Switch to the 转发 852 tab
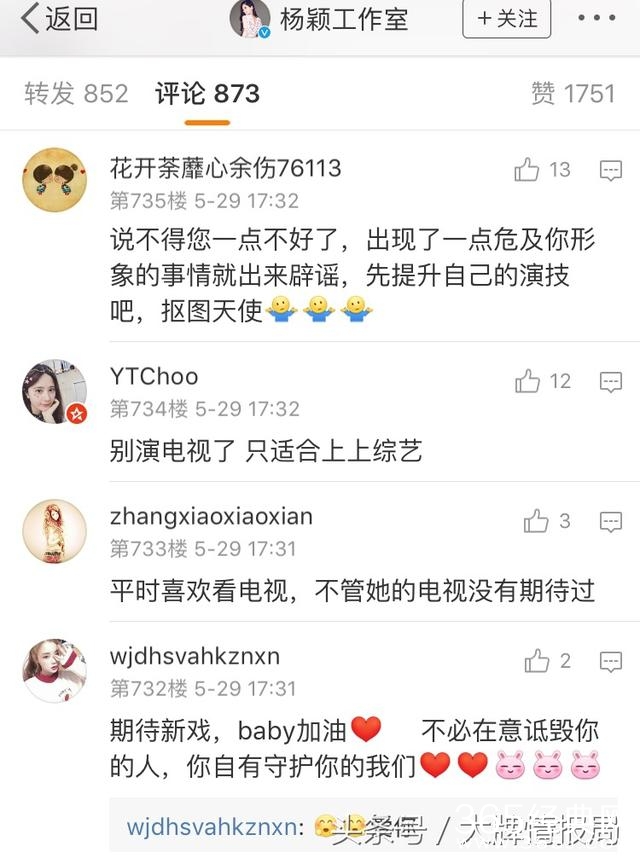This screenshot has width=640, height=858. pyautogui.click(x=76, y=94)
